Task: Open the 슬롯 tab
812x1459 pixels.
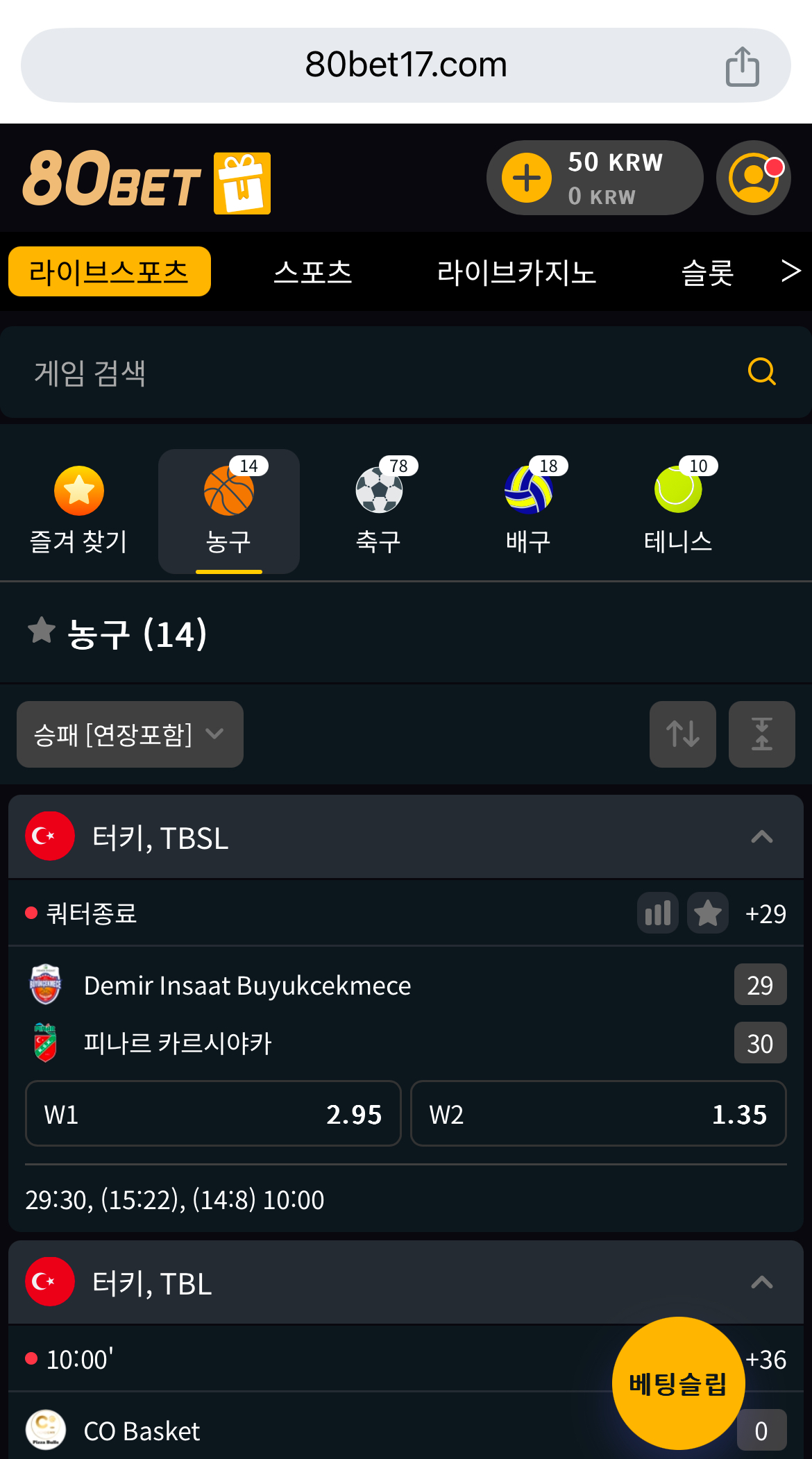Action: click(707, 272)
